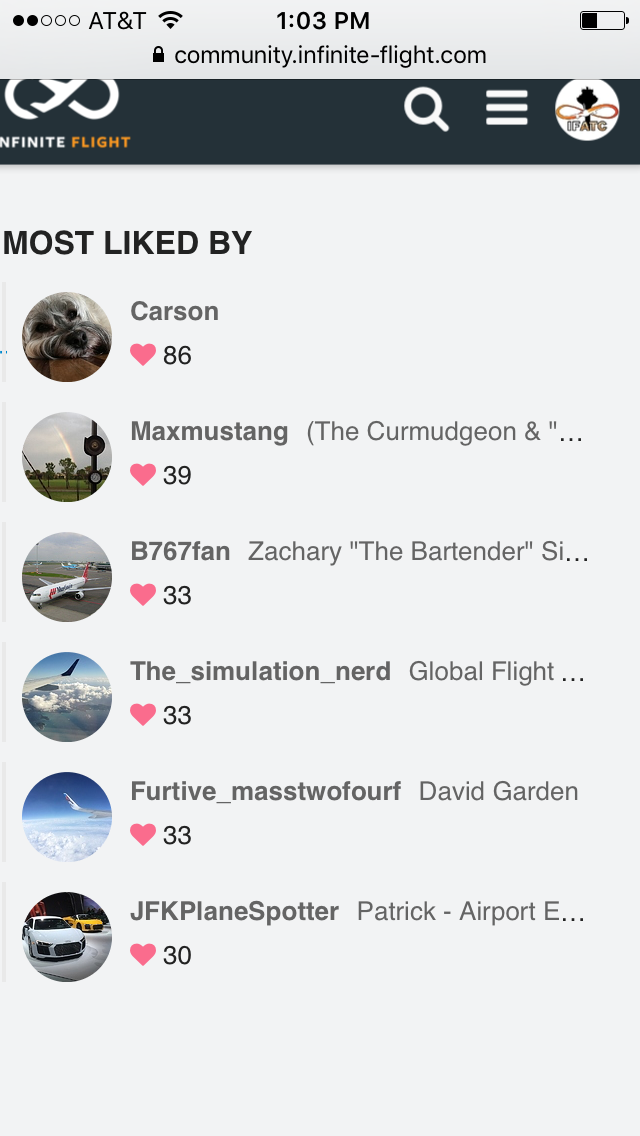Open B767fan's profile
Viewport: 640px width, 1136px height.
[180, 552]
